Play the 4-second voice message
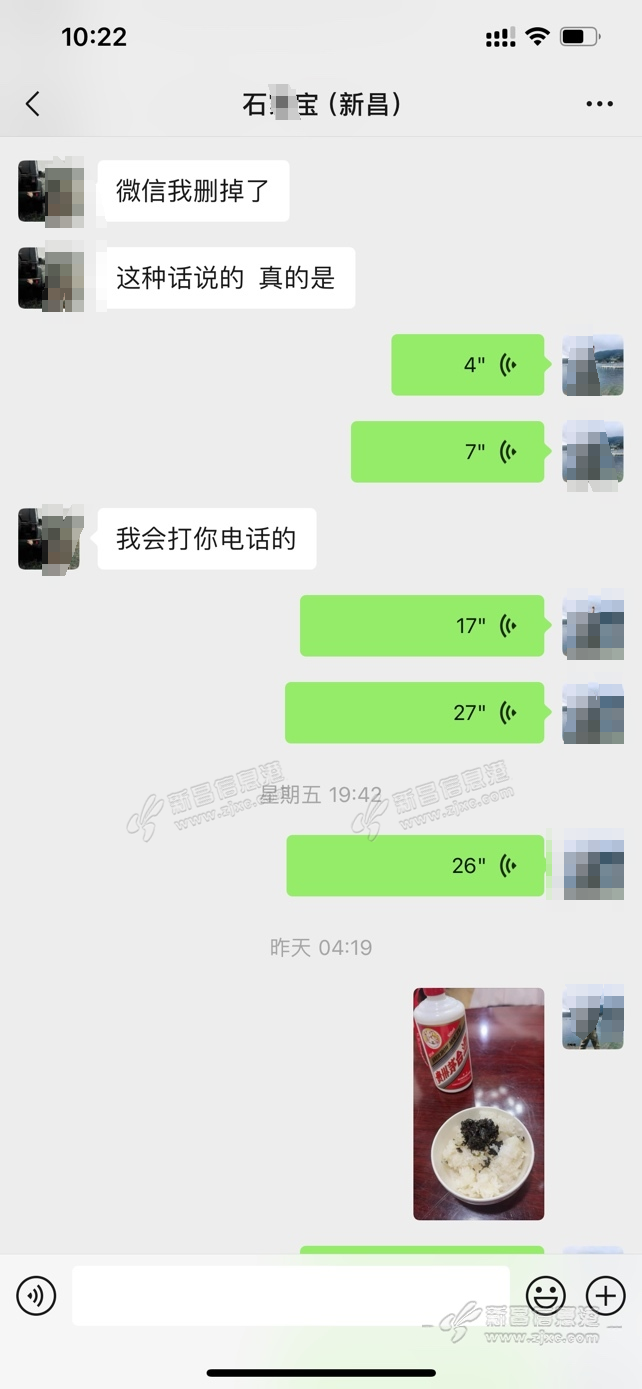This screenshot has height=1389, width=642. pos(468,365)
